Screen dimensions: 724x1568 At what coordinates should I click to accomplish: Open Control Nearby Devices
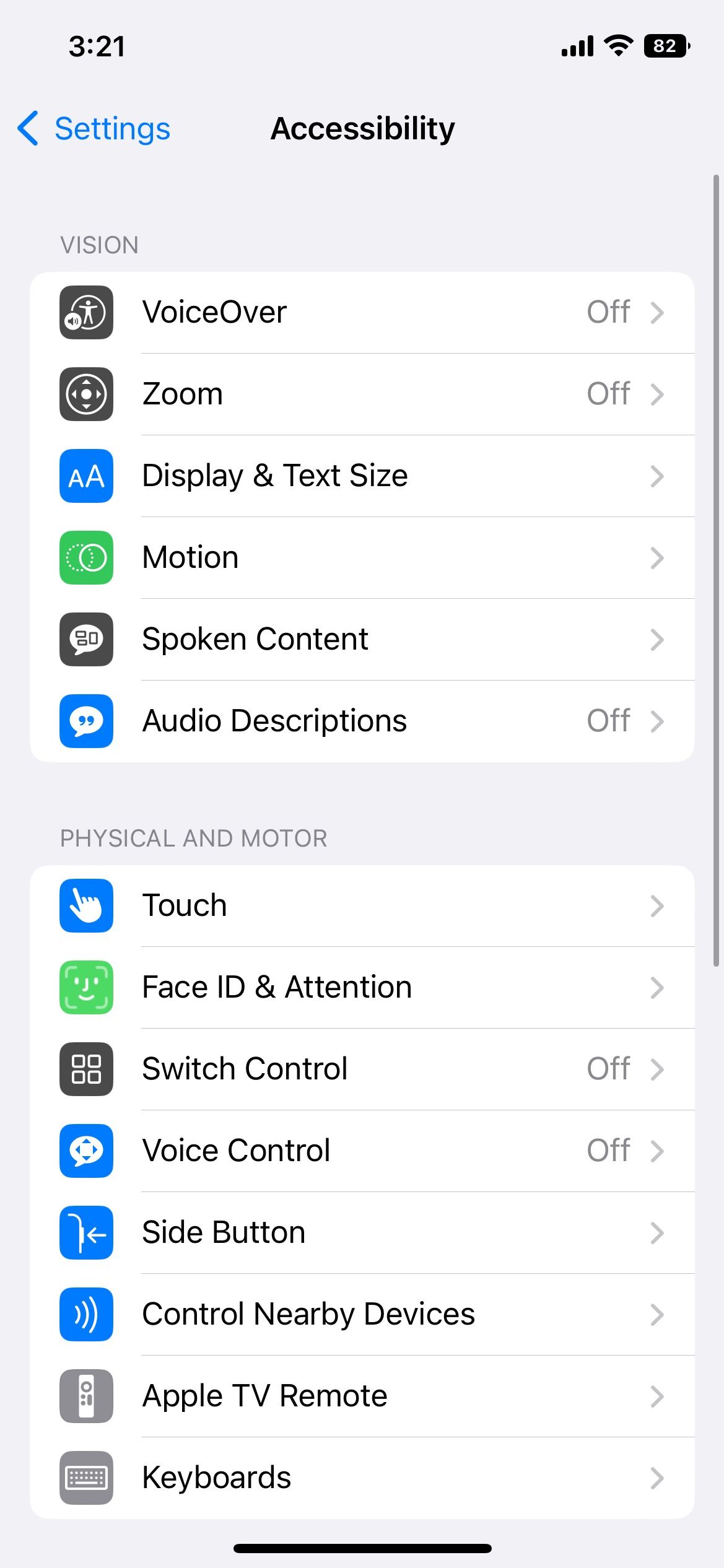(x=362, y=1315)
